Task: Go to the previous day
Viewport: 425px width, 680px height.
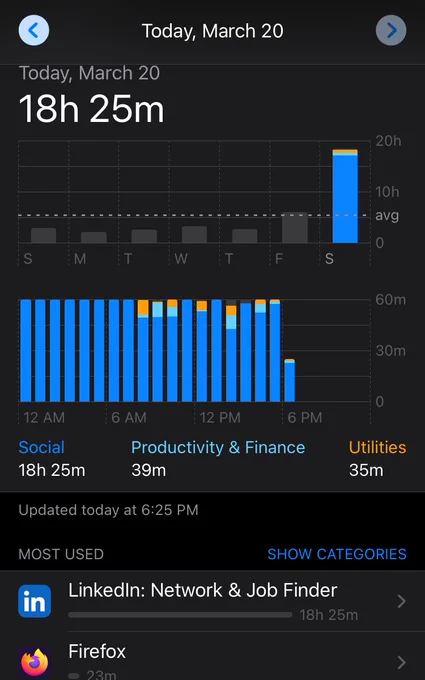Action: click(x=34, y=30)
